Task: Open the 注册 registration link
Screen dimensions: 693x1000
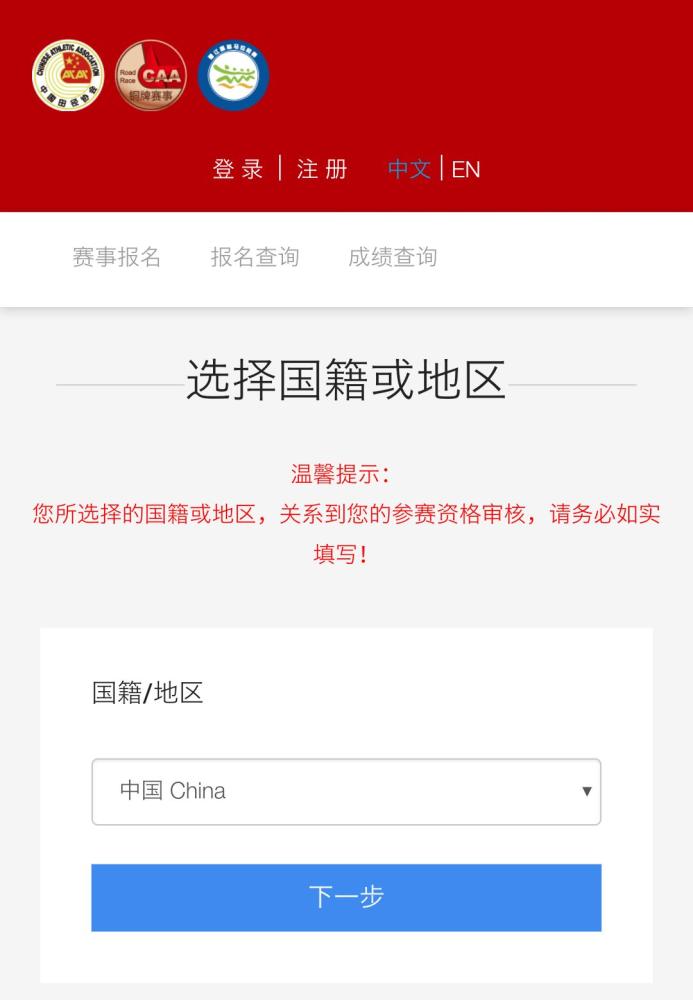Action: tap(322, 169)
